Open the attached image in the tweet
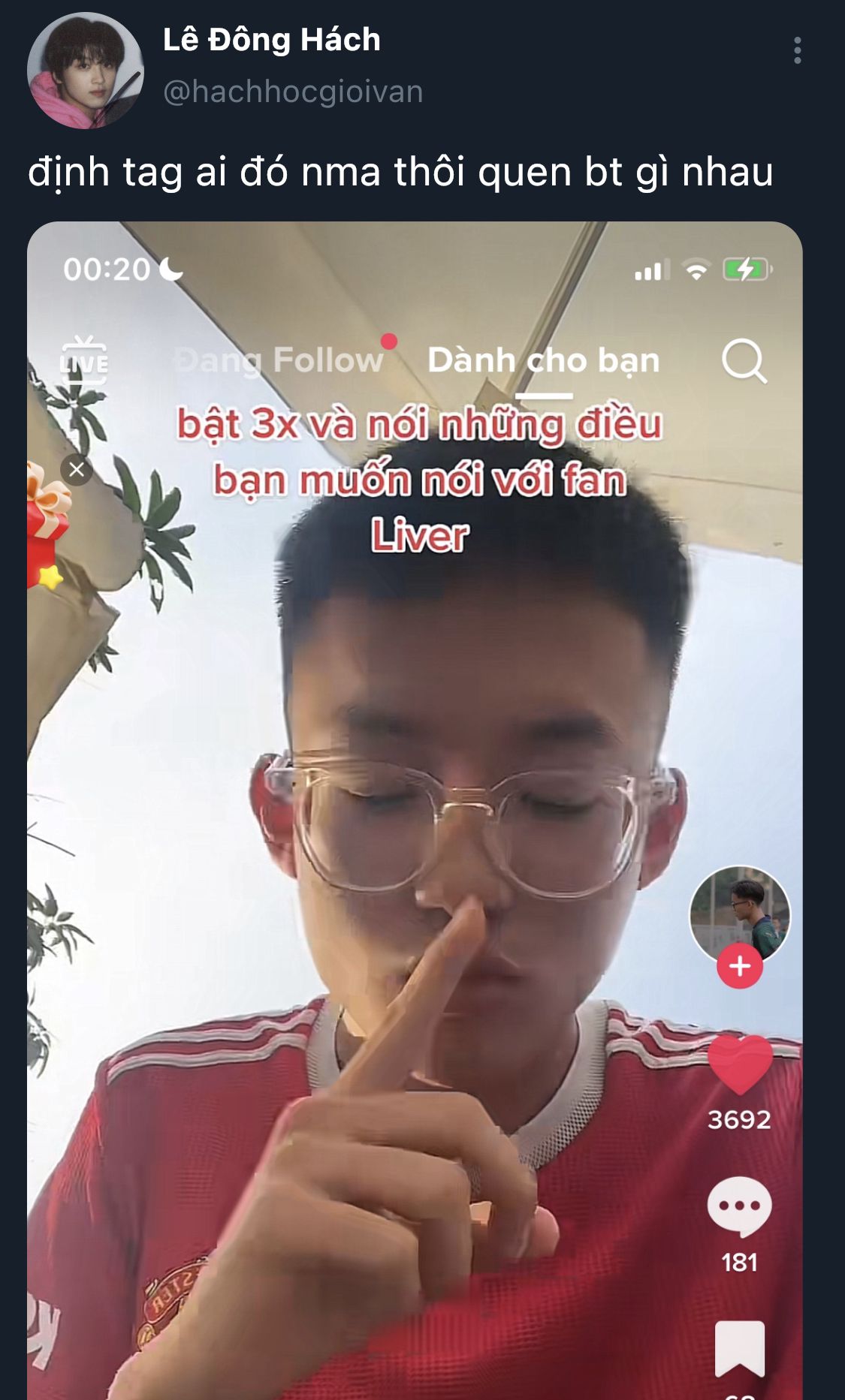Screen dimensions: 845x1400 [415, 811]
